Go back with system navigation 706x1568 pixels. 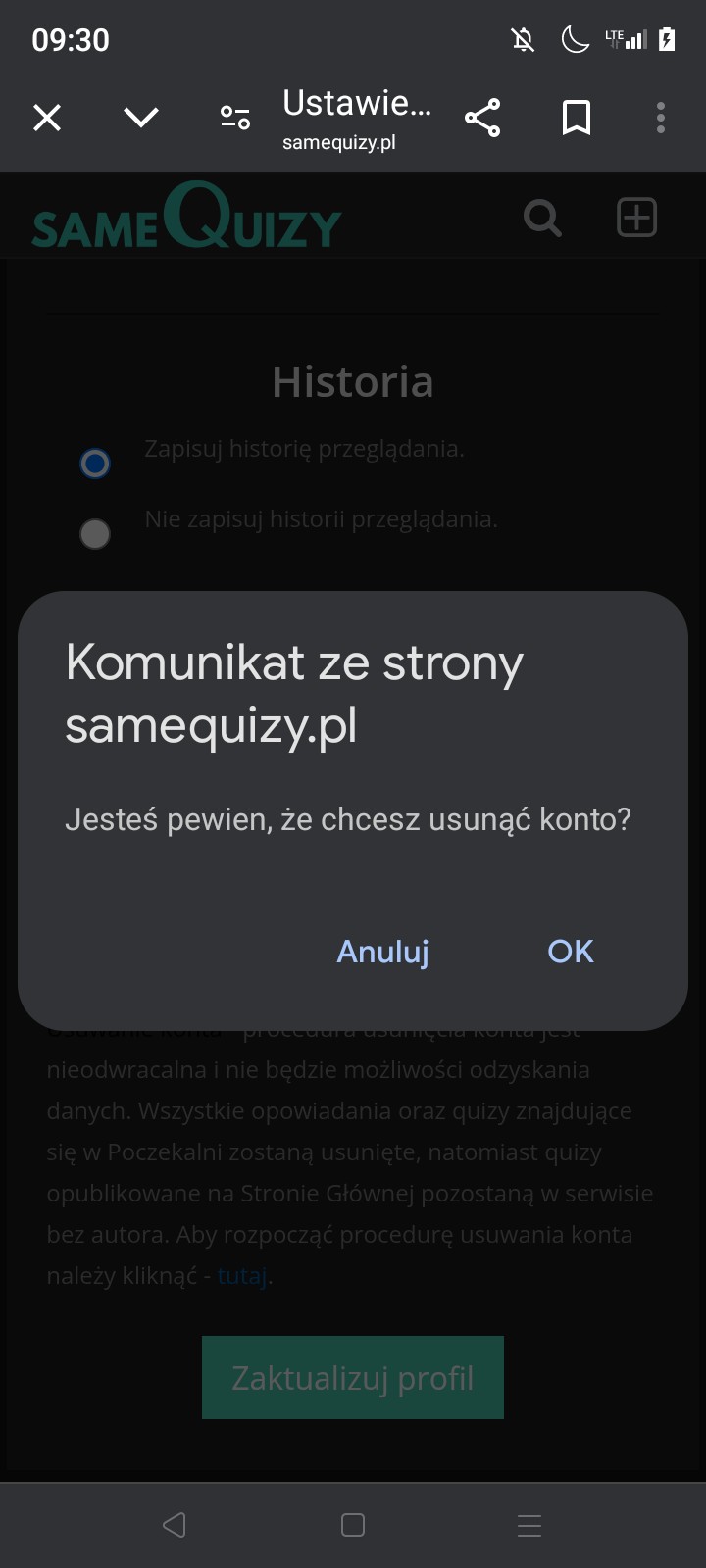(175, 1525)
